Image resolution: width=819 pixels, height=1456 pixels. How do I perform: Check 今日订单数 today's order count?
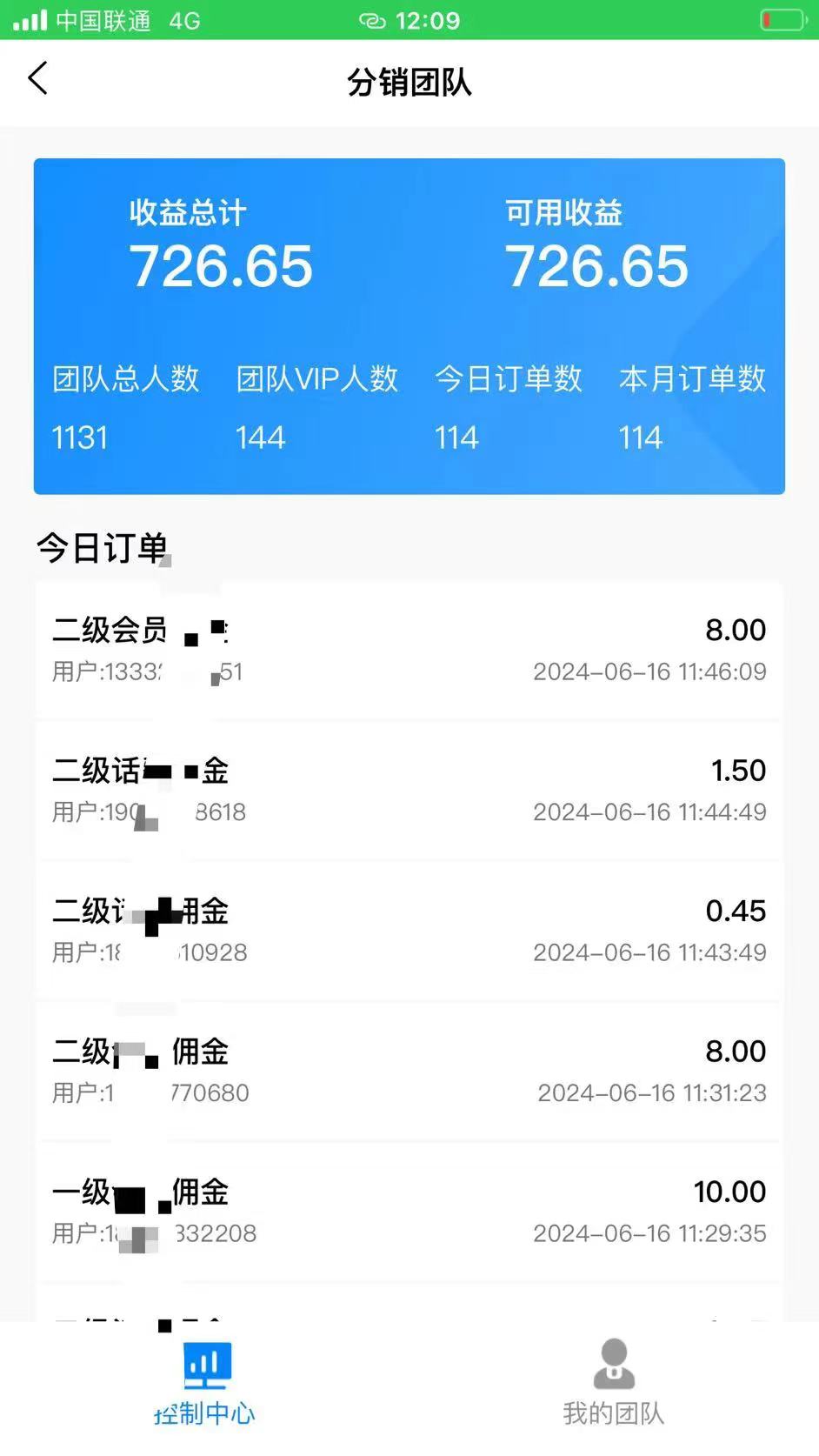tap(456, 437)
